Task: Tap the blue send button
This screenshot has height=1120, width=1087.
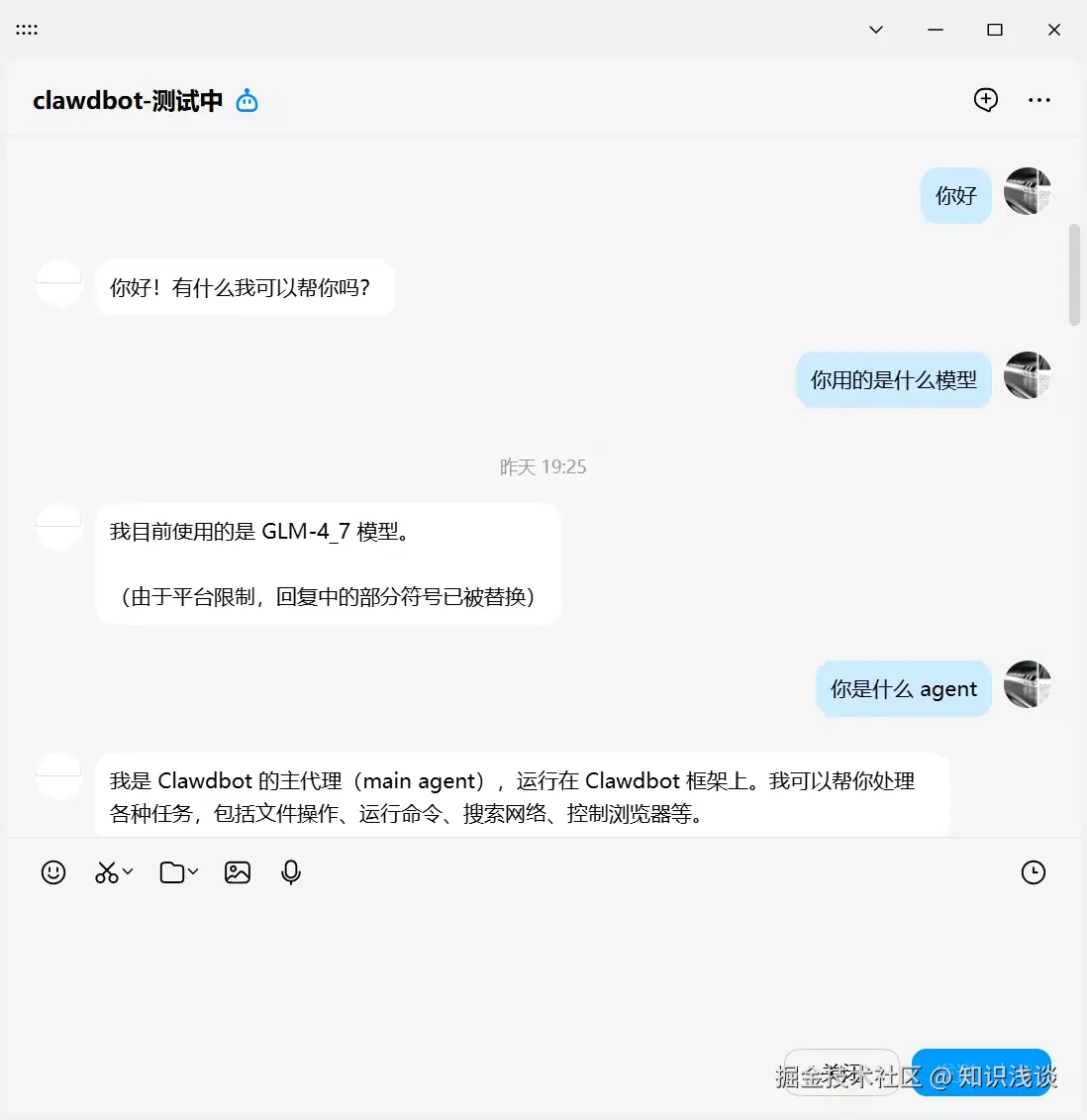Action: [980, 1072]
